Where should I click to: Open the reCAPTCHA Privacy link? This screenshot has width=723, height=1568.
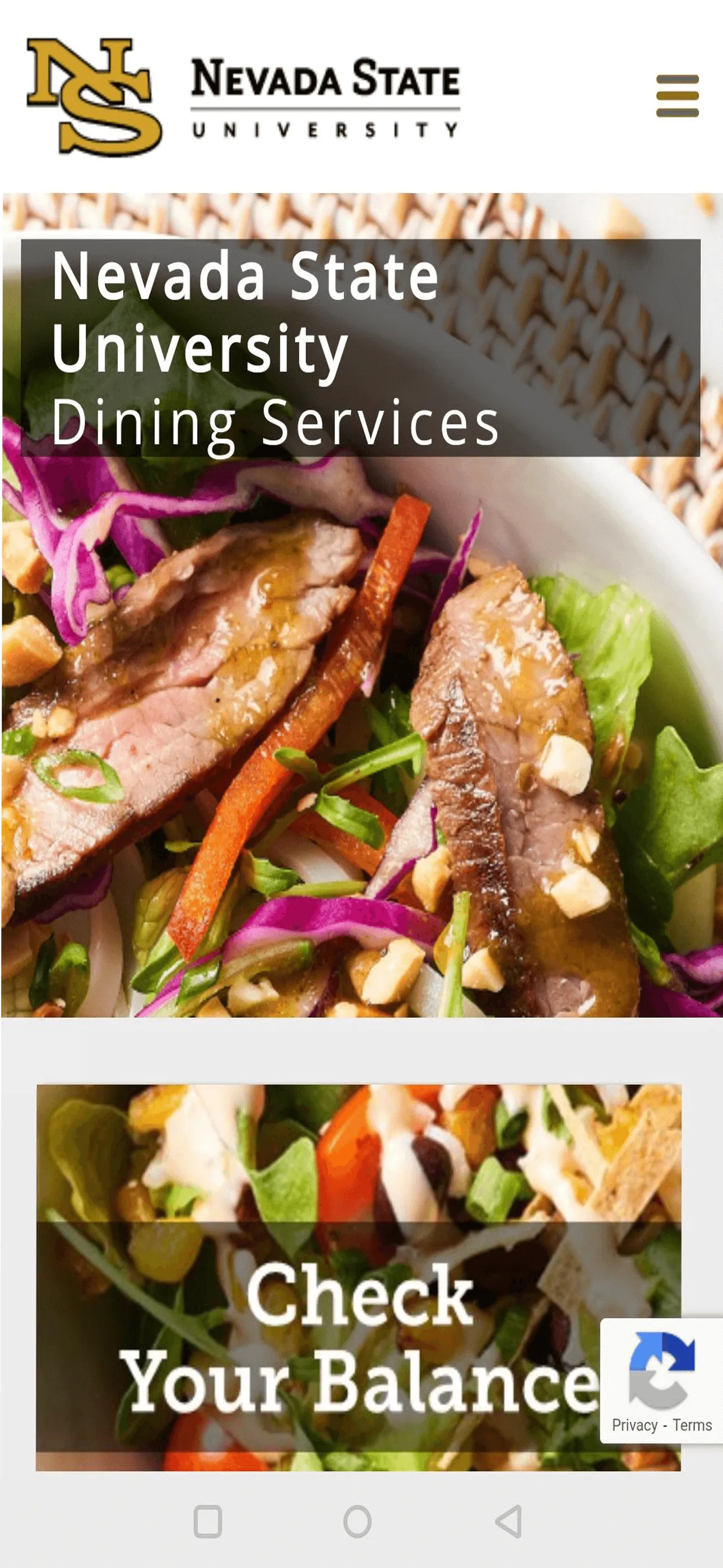(x=634, y=1426)
